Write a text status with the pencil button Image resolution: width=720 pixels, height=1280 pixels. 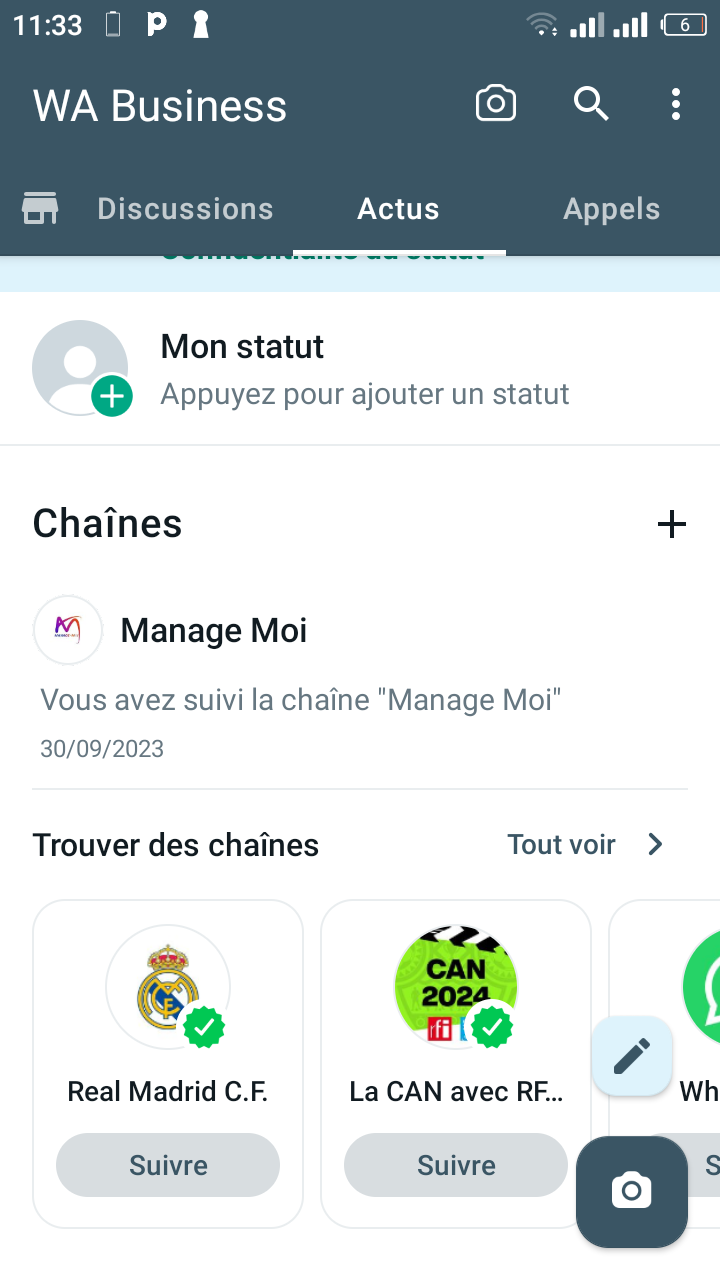pyautogui.click(x=632, y=1056)
